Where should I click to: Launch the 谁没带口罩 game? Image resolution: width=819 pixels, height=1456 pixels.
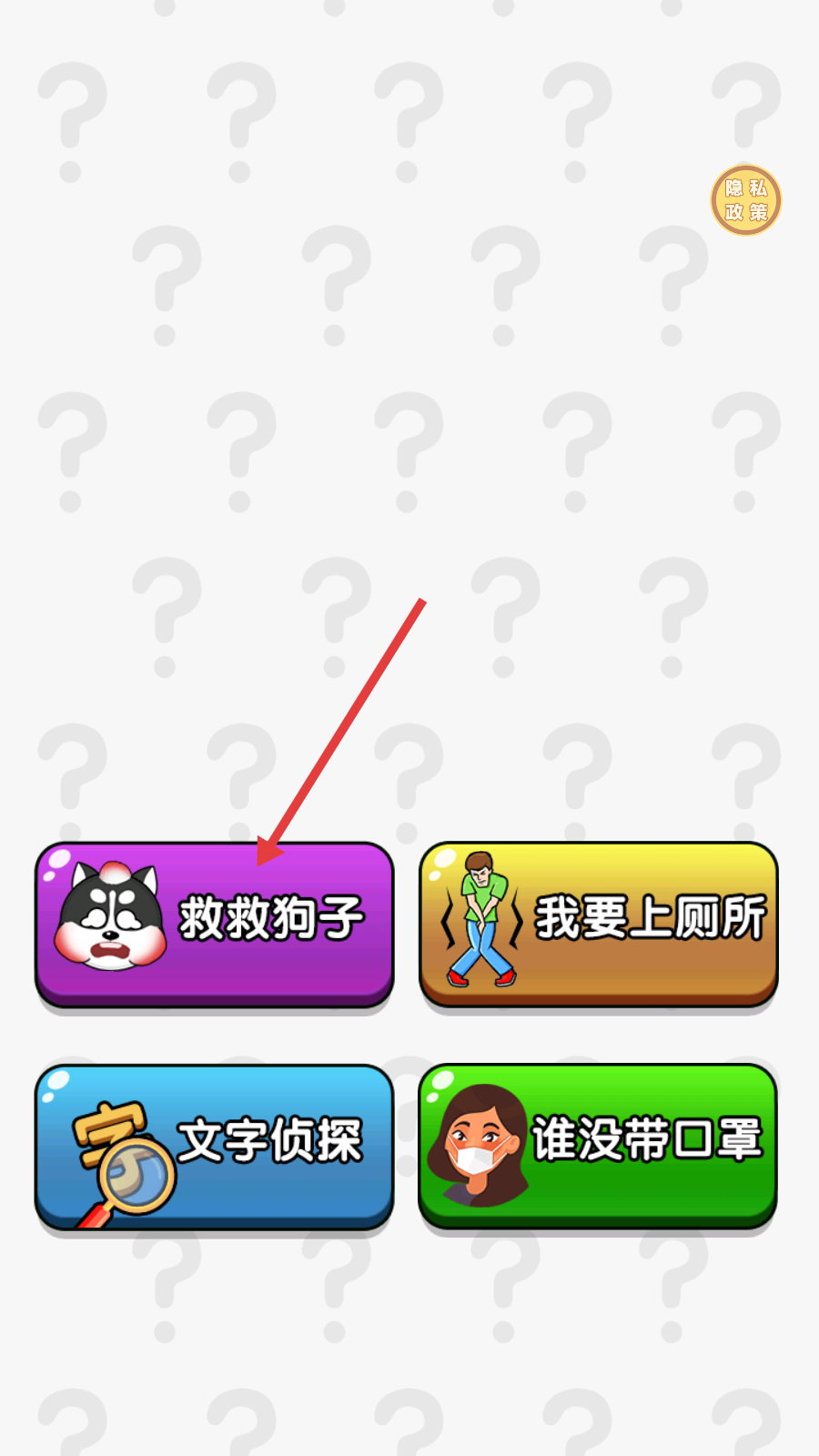coord(598,1144)
